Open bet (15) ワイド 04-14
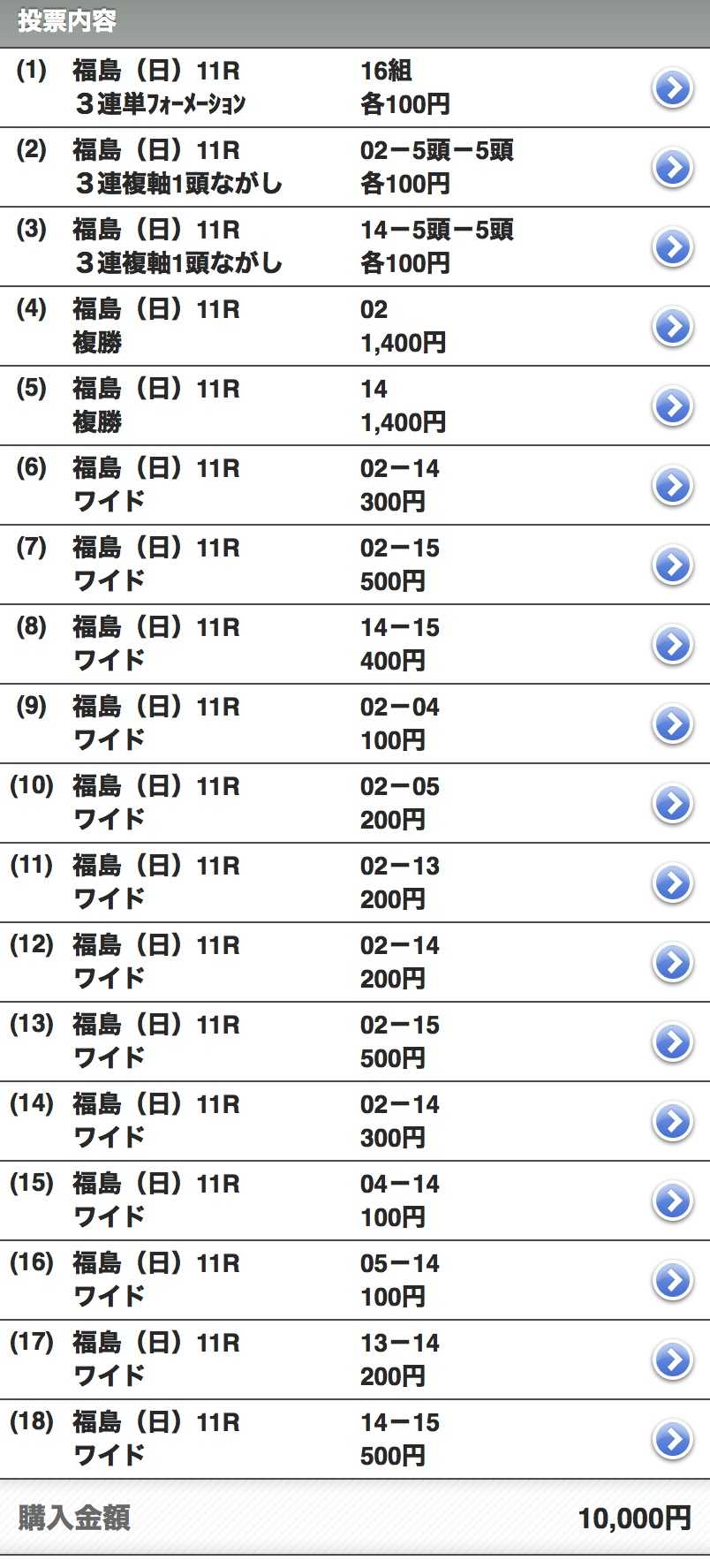 coord(355,1201)
